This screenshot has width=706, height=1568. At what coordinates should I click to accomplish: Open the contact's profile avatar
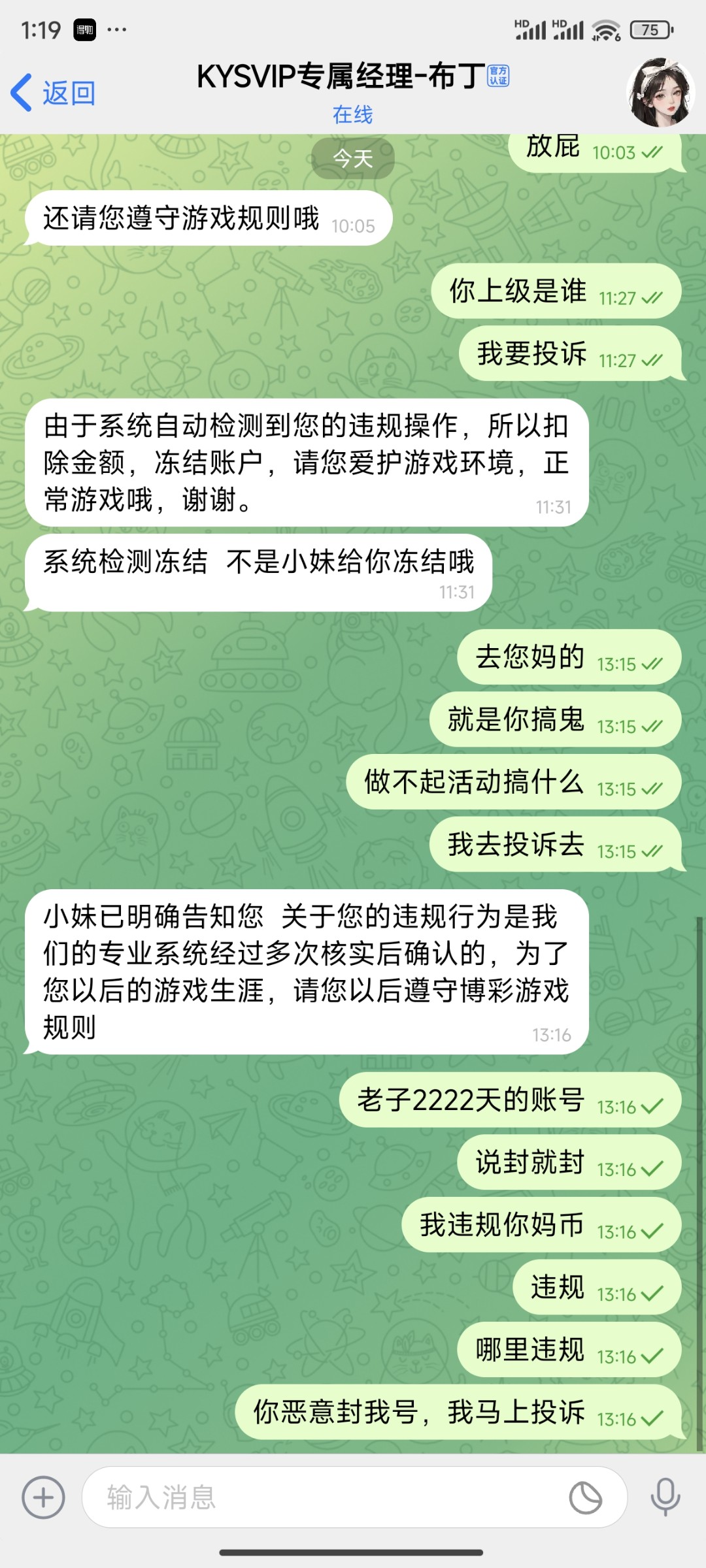point(660,91)
